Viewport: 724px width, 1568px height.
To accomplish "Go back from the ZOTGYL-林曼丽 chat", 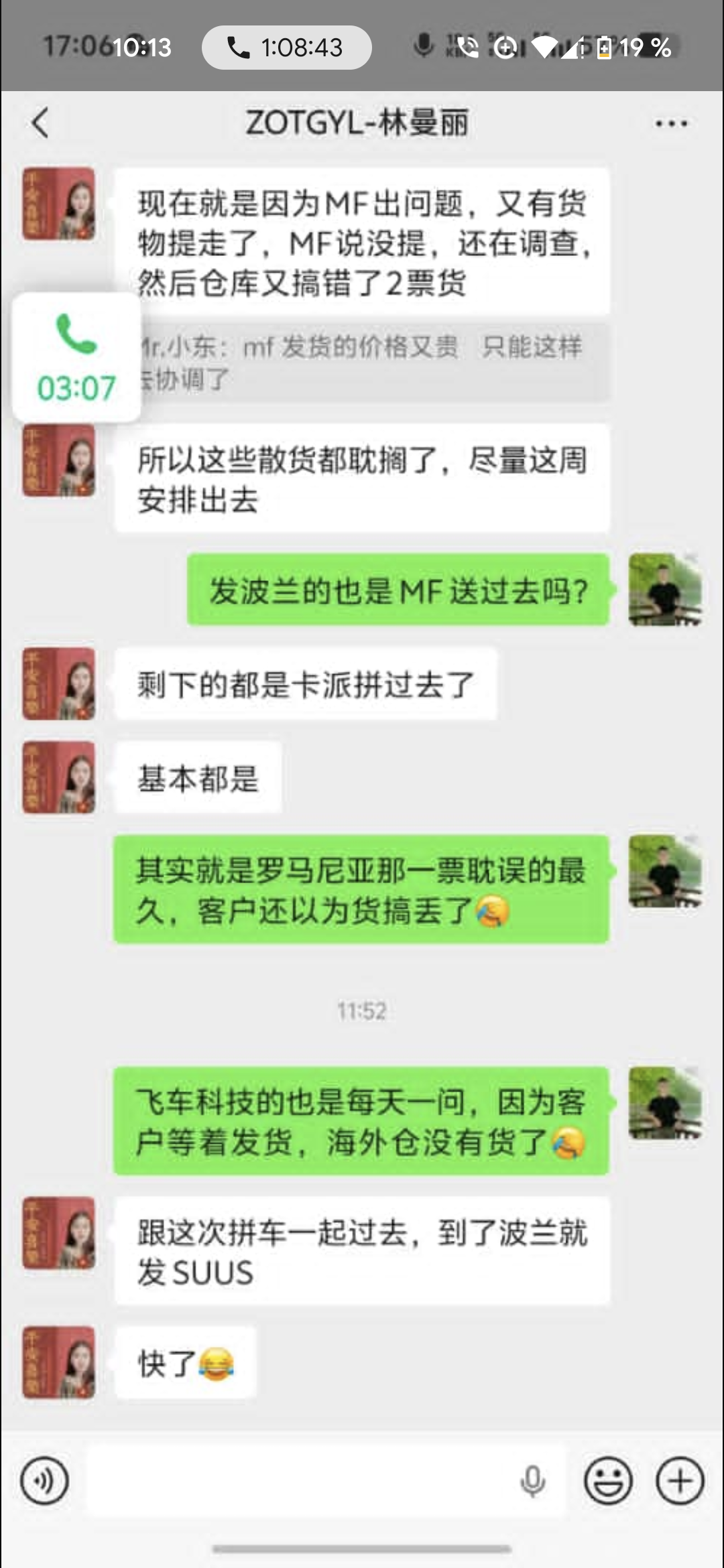I will click(40, 123).
